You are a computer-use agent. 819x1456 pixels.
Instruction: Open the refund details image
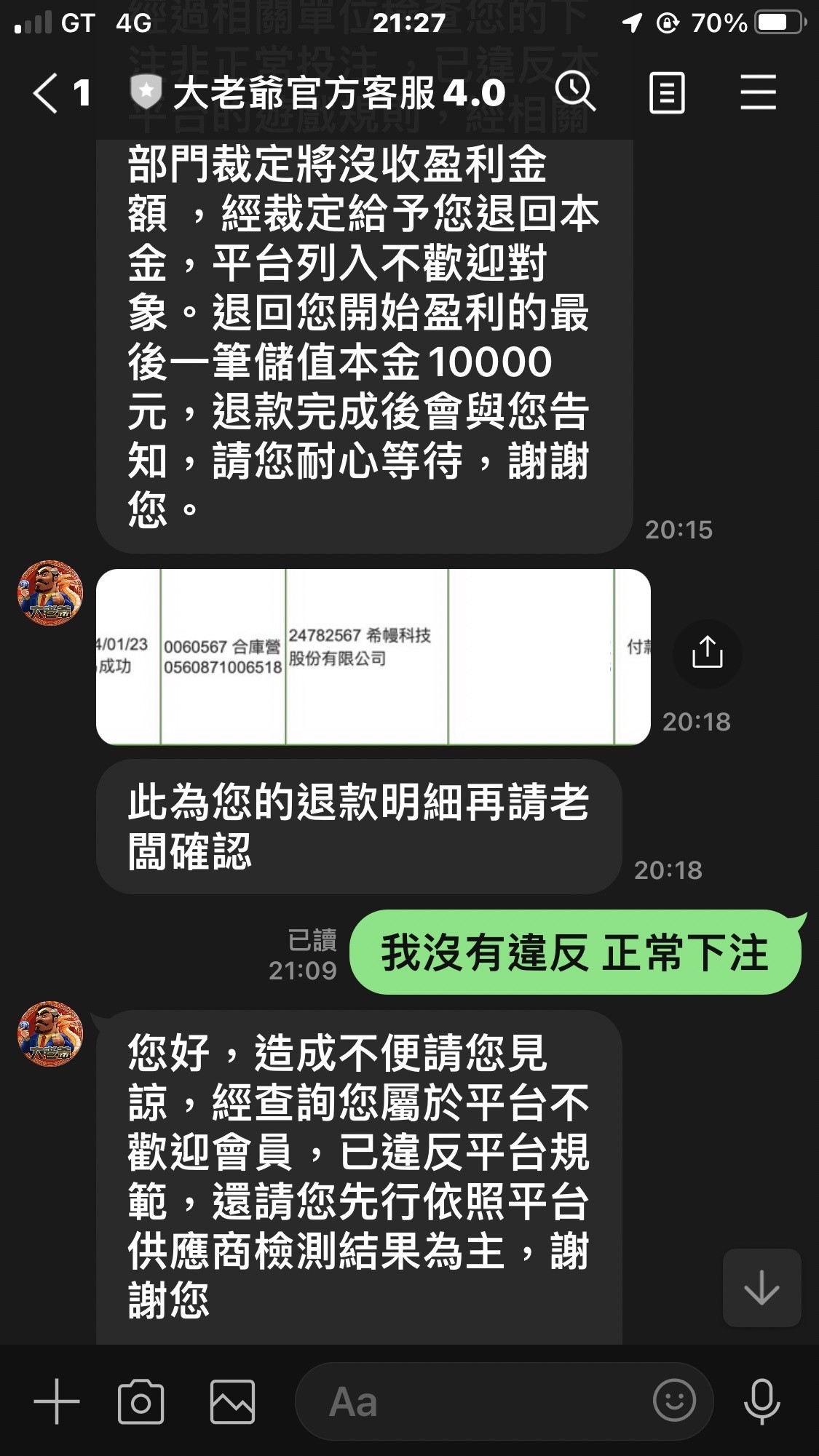pyautogui.click(x=373, y=656)
